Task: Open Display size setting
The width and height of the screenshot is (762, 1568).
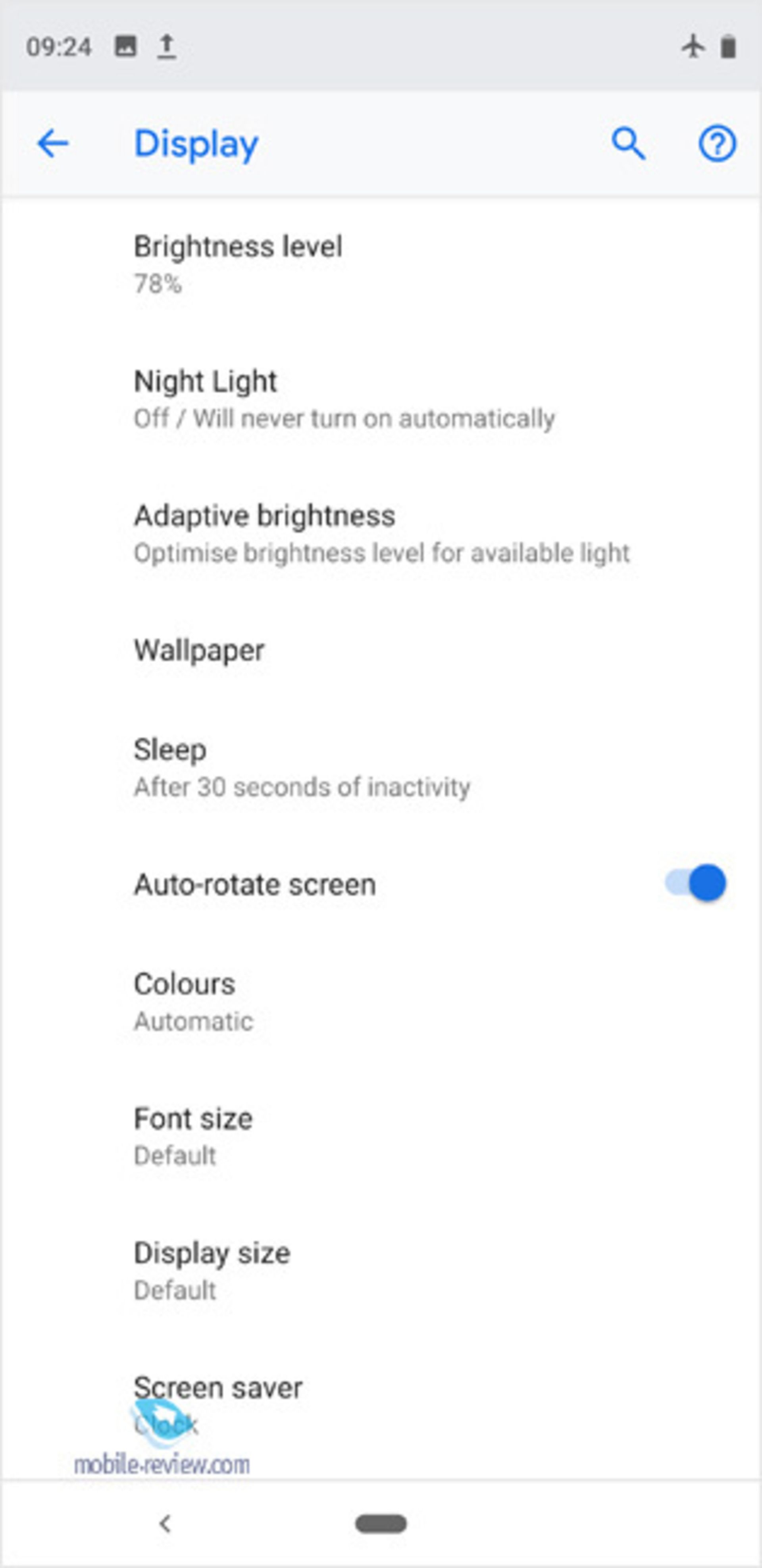Action: [x=212, y=1270]
